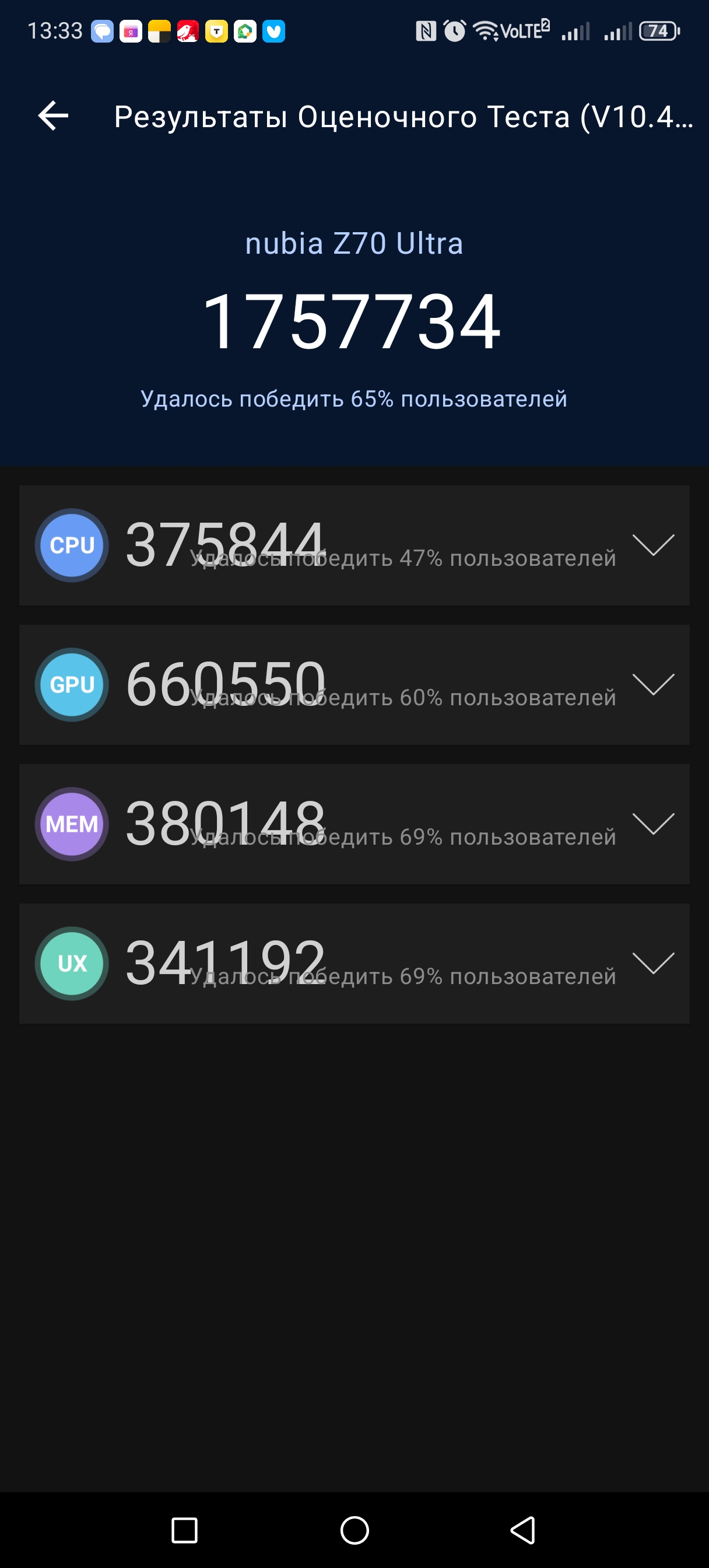
Task: Tap the system home button
Action: pyautogui.click(x=354, y=1529)
